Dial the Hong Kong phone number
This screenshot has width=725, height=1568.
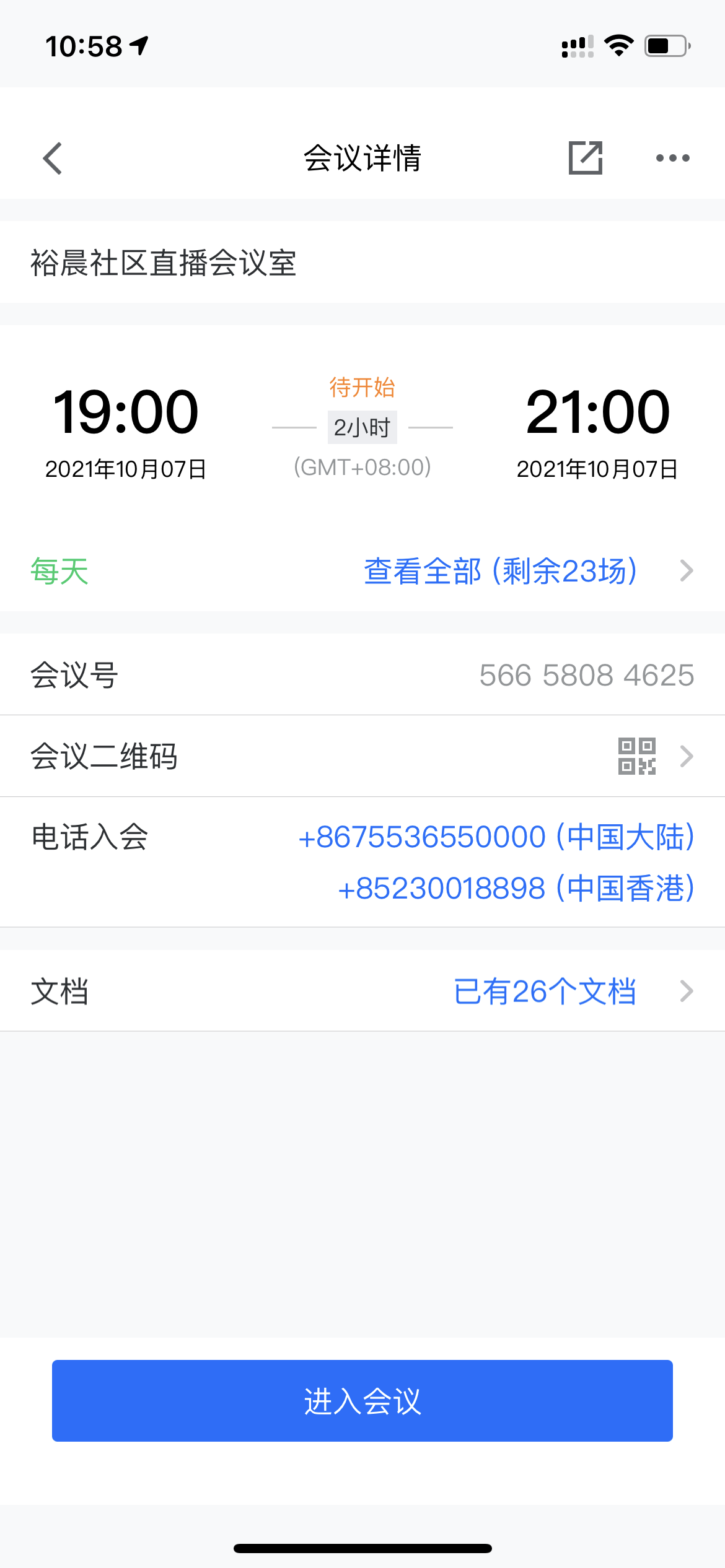point(516,889)
